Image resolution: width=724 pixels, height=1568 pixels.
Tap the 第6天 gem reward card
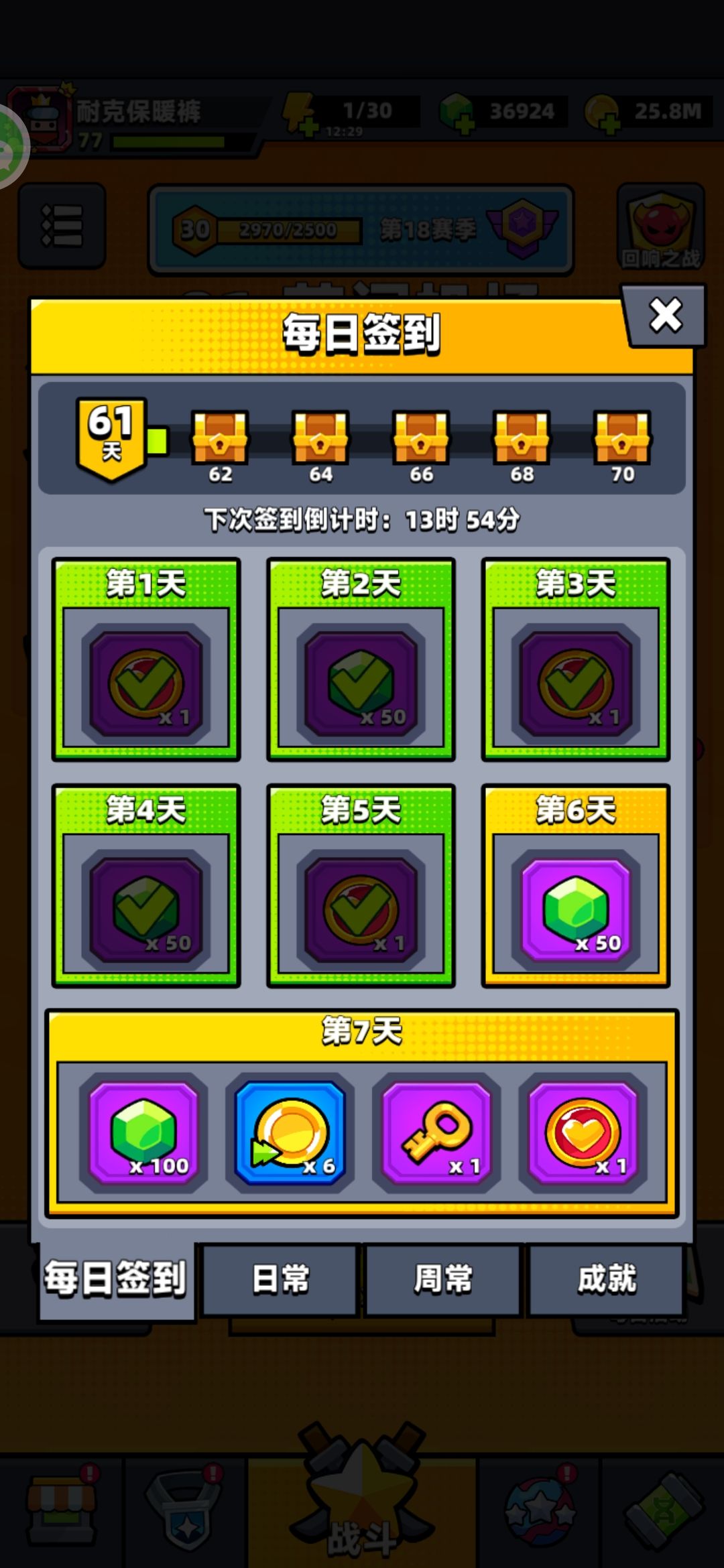point(575,885)
